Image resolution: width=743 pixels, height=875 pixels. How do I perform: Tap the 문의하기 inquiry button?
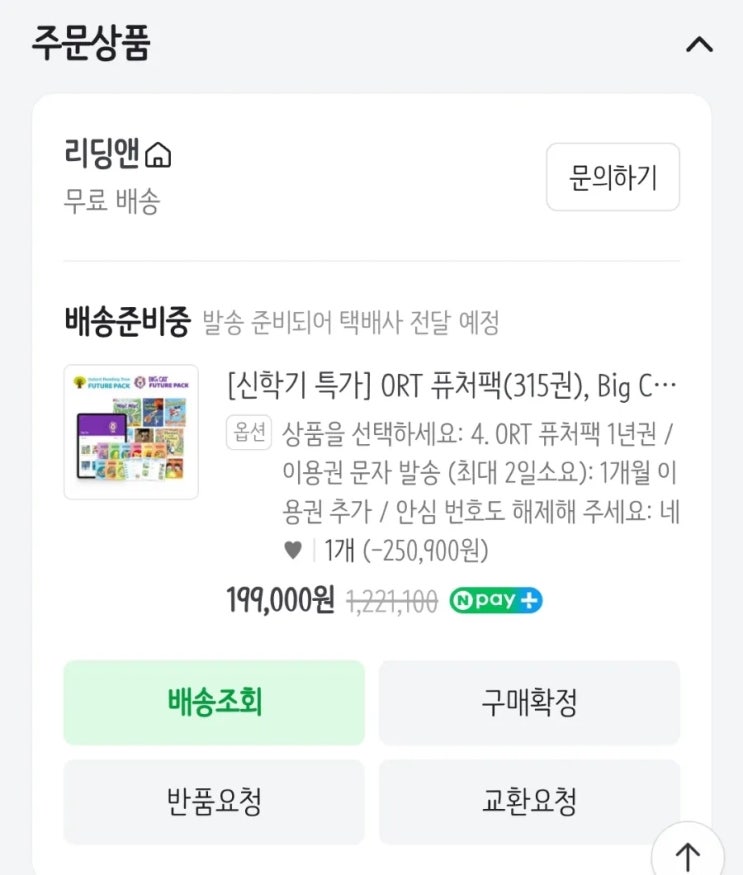(612, 177)
